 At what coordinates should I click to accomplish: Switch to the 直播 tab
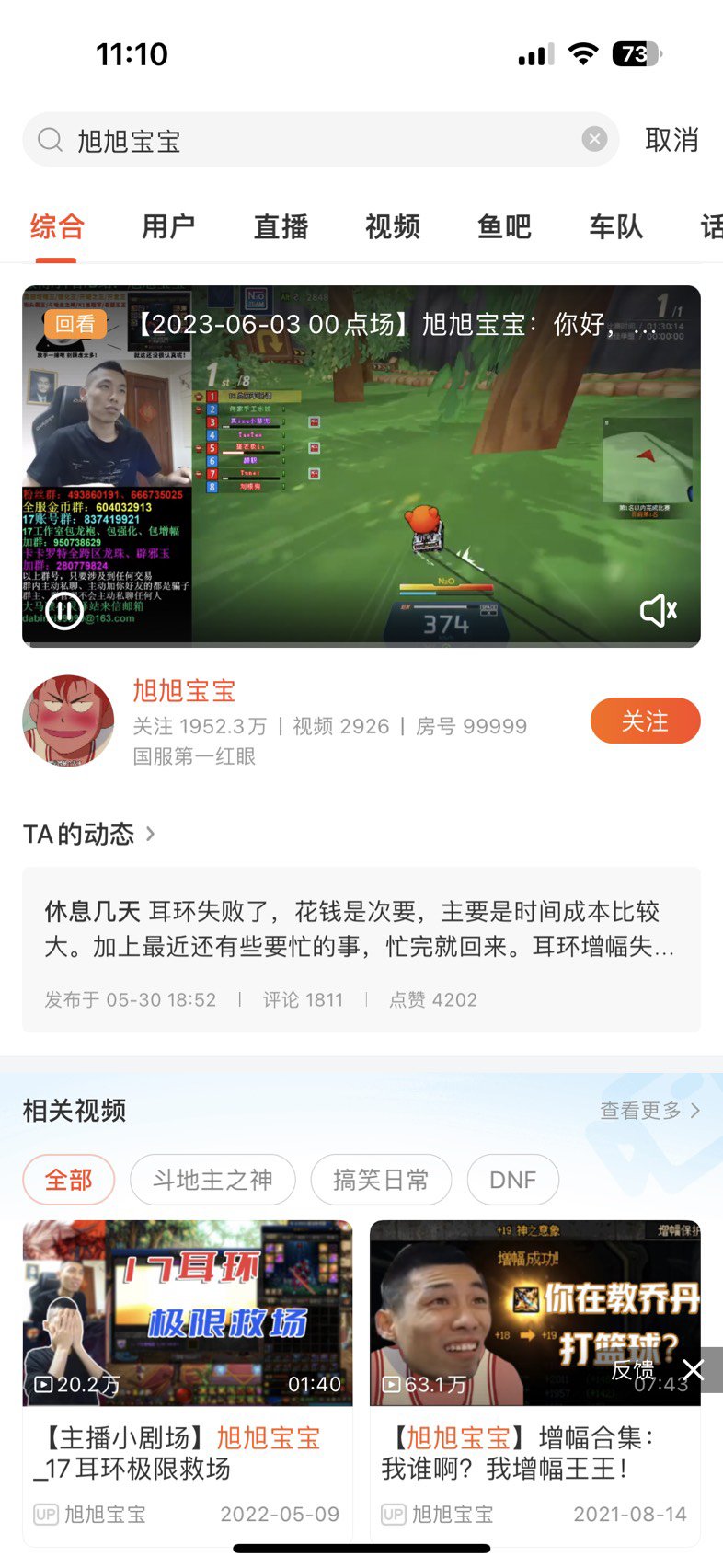(x=281, y=227)
